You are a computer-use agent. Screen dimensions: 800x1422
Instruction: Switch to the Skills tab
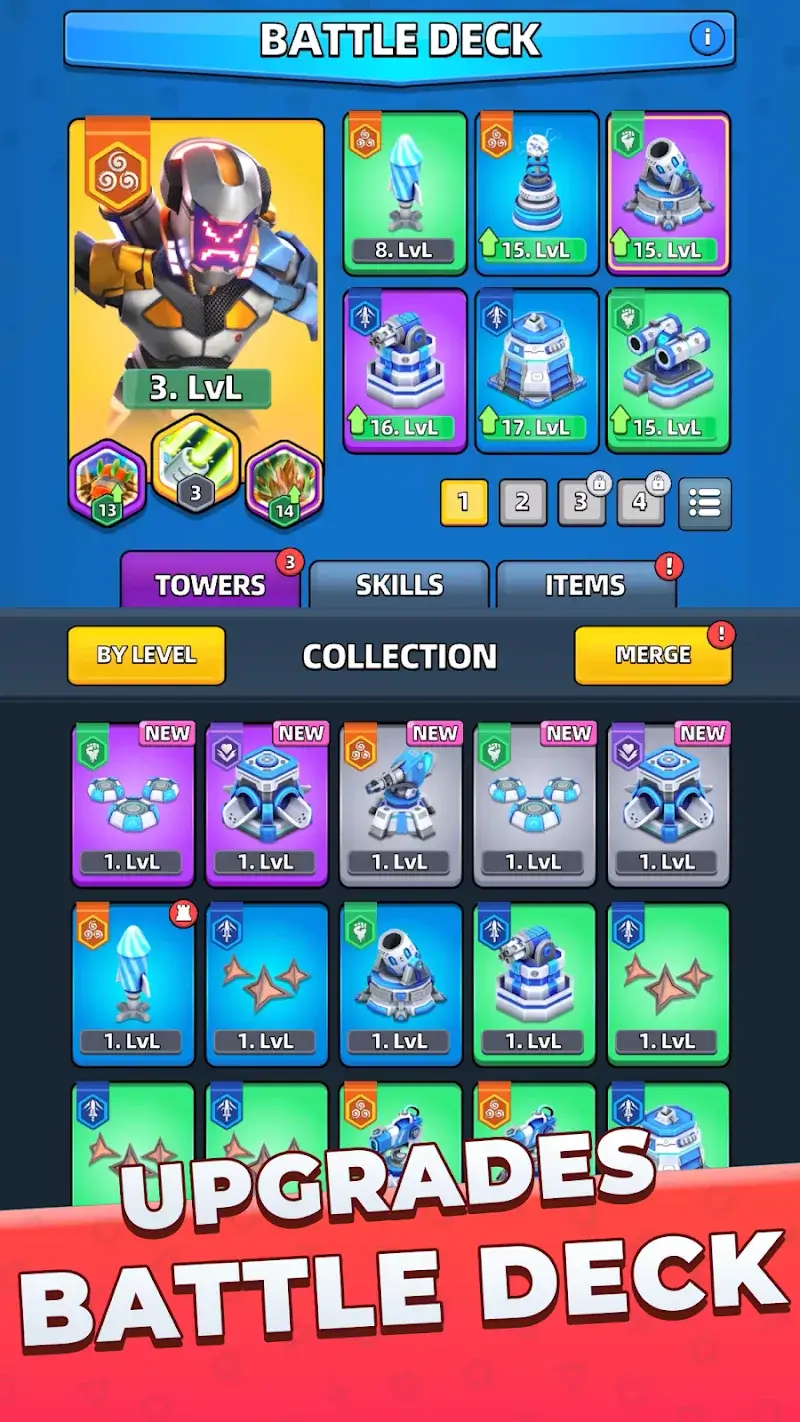coord(399,584)
